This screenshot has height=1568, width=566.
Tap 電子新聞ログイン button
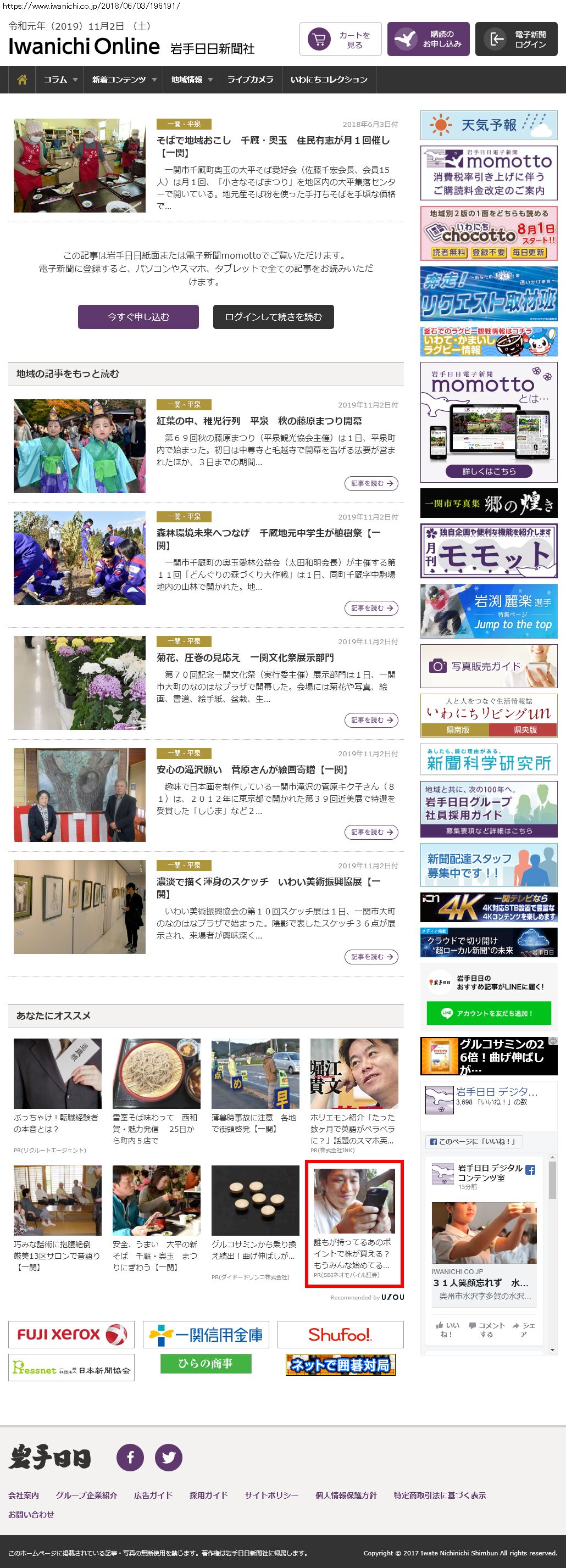click(x=516, y=40)
